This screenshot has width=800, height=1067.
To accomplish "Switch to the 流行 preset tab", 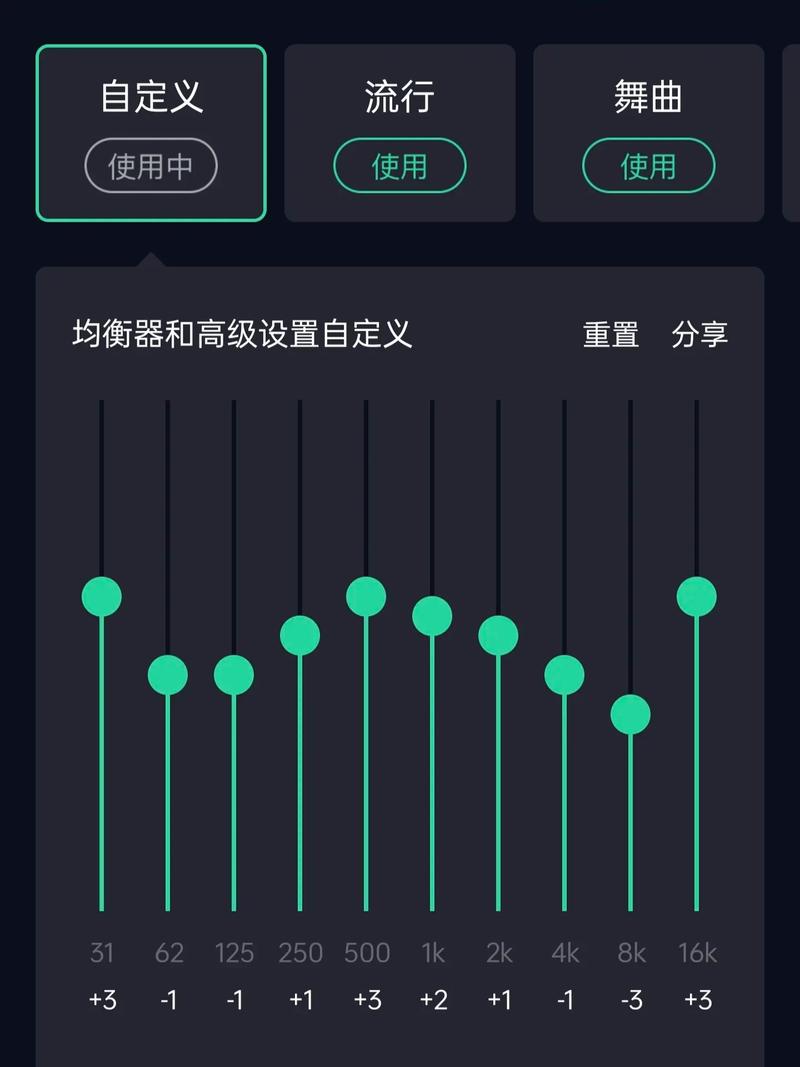I will click(398, 97).
